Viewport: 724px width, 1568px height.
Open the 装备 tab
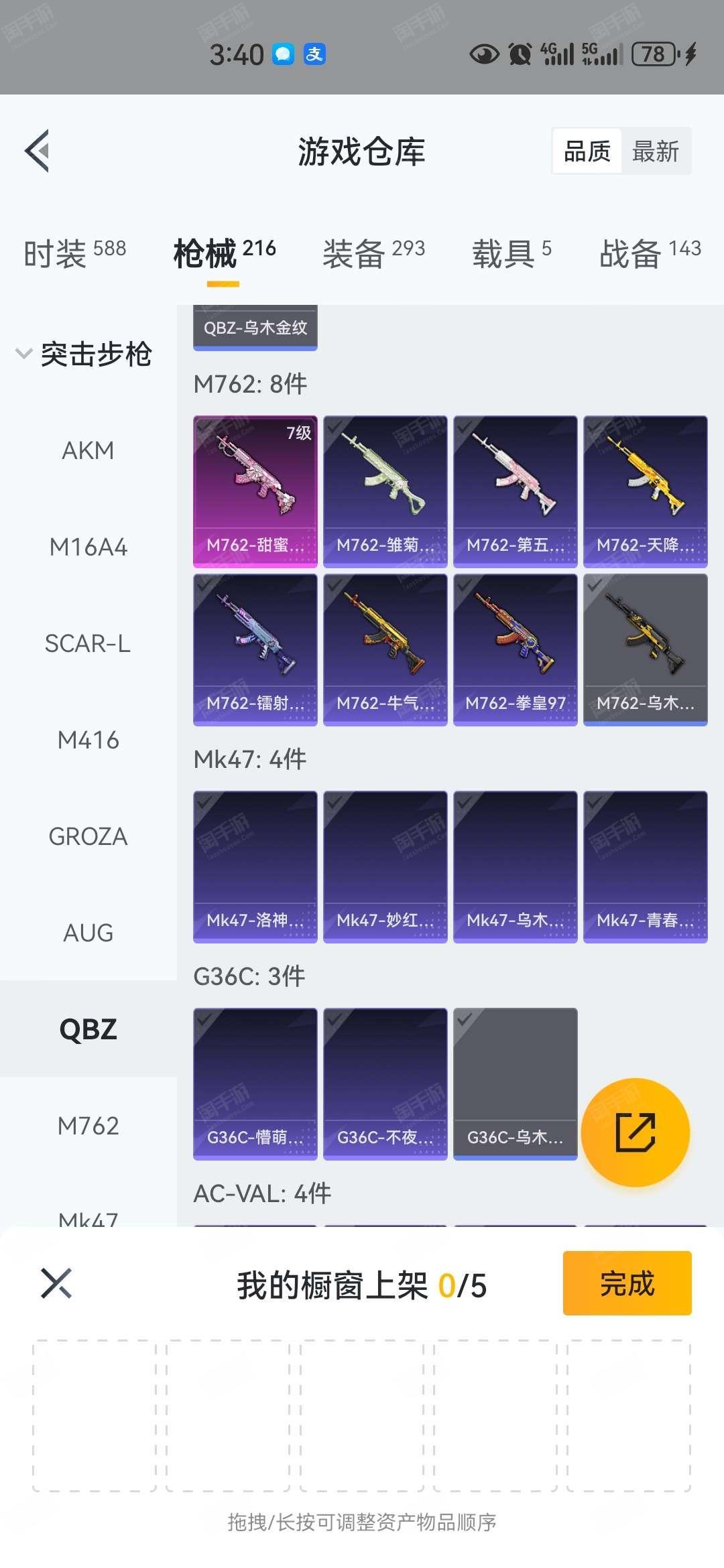coord(373,253)
